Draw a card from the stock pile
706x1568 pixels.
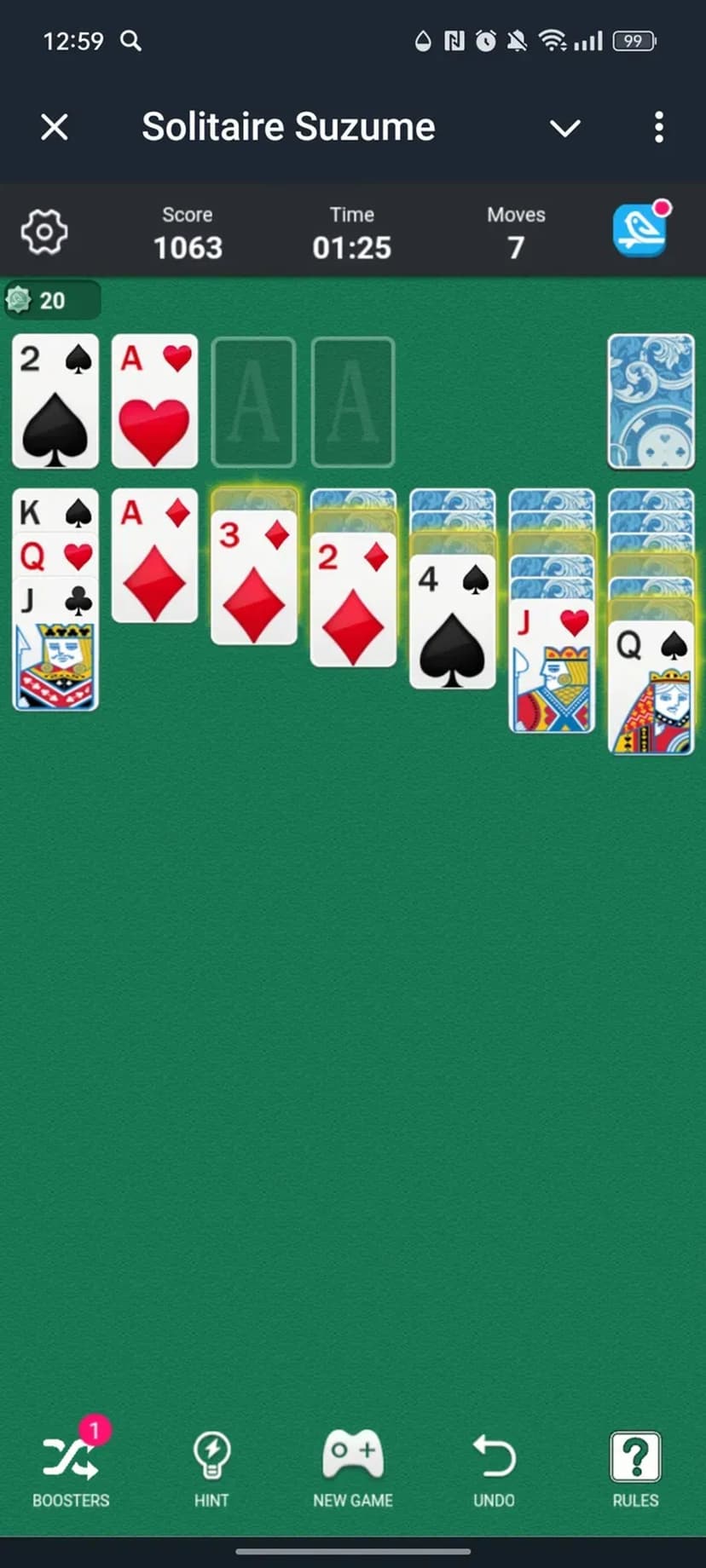coord(651,401)
